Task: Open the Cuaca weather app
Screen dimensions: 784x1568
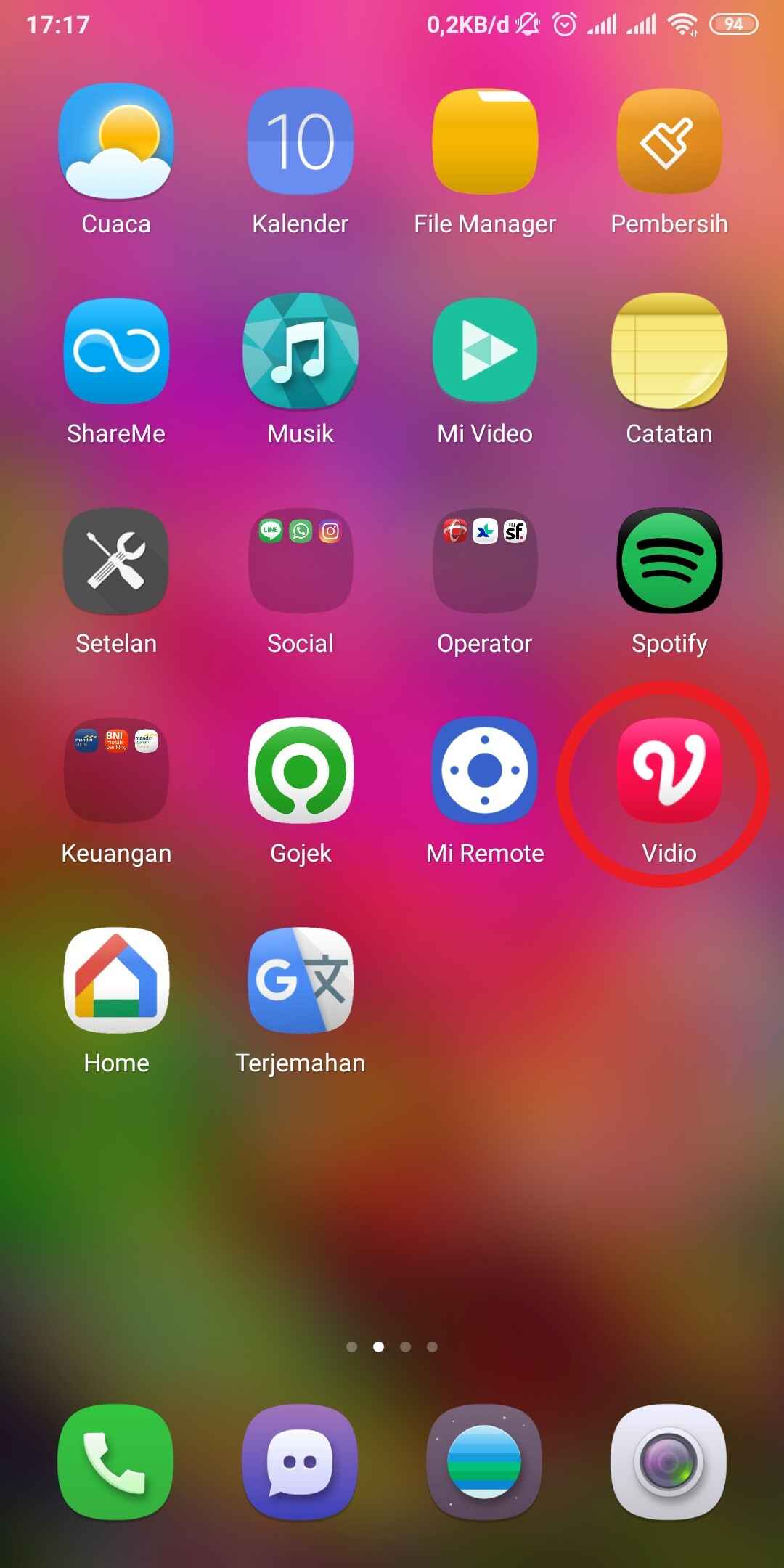Action: pos(116,142)
